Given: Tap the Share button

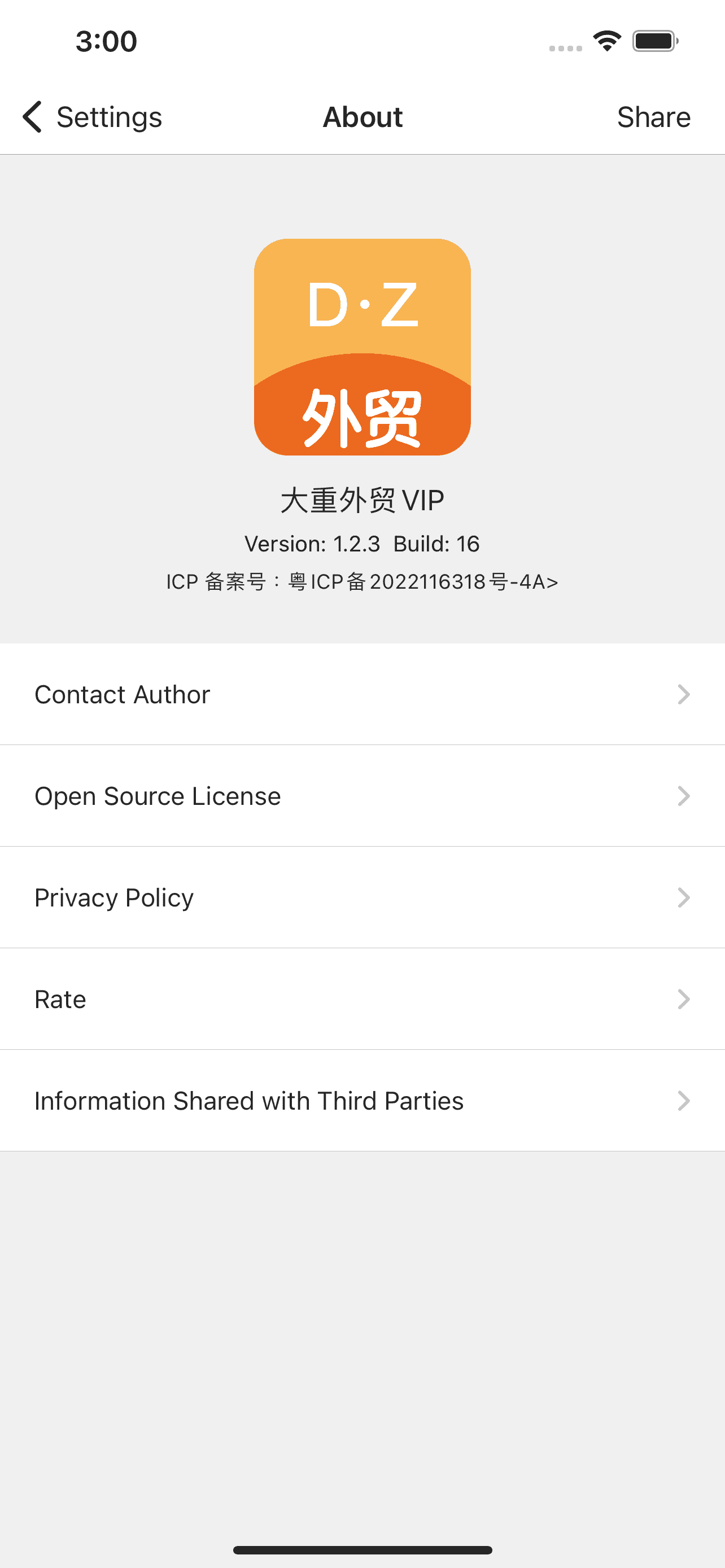Looking at the screenshot, I should coord(653,117).
